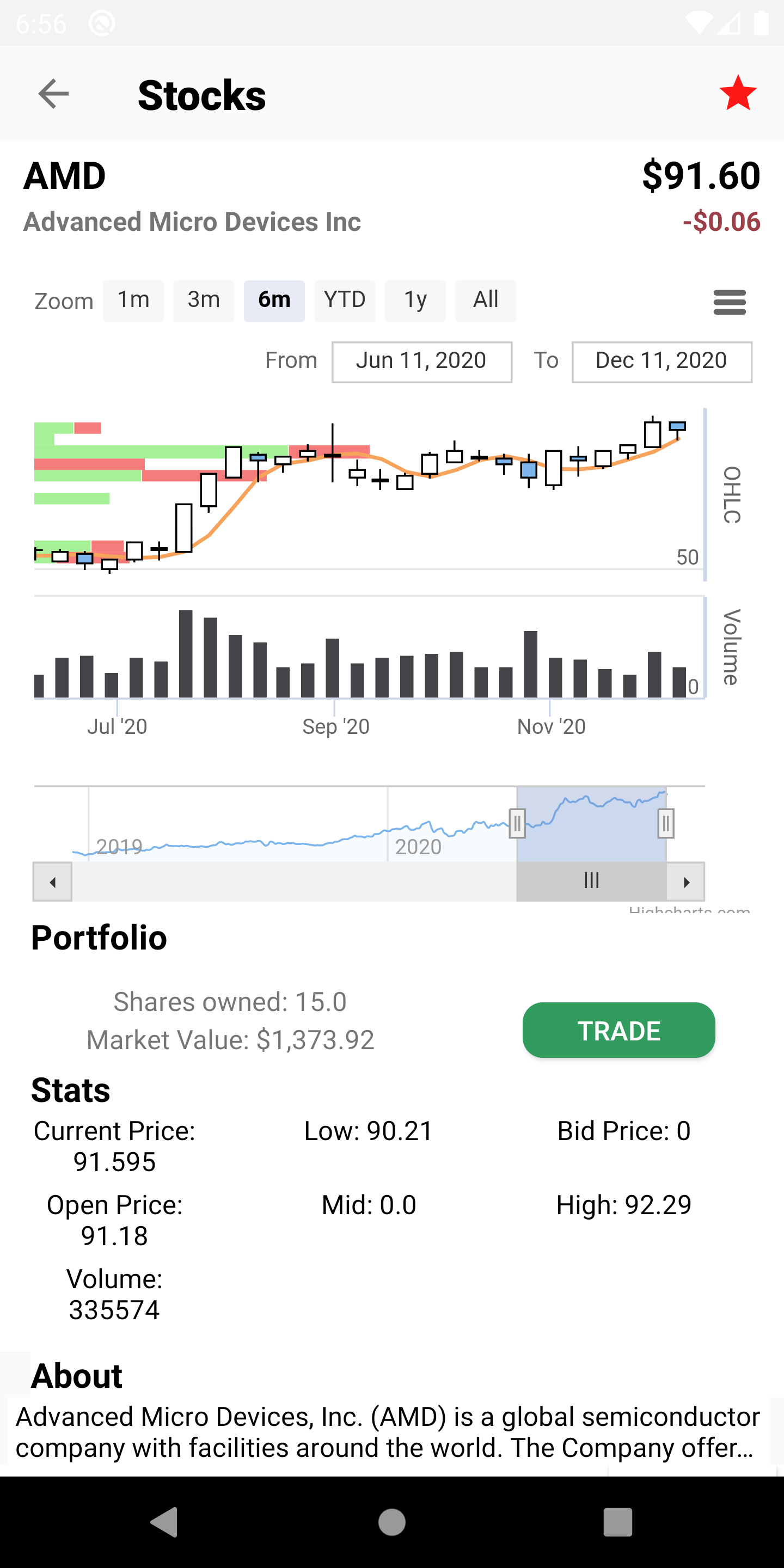Select the 3m zoom range
The width and height of the screenshot is (784, 1568).
point(203,301)
